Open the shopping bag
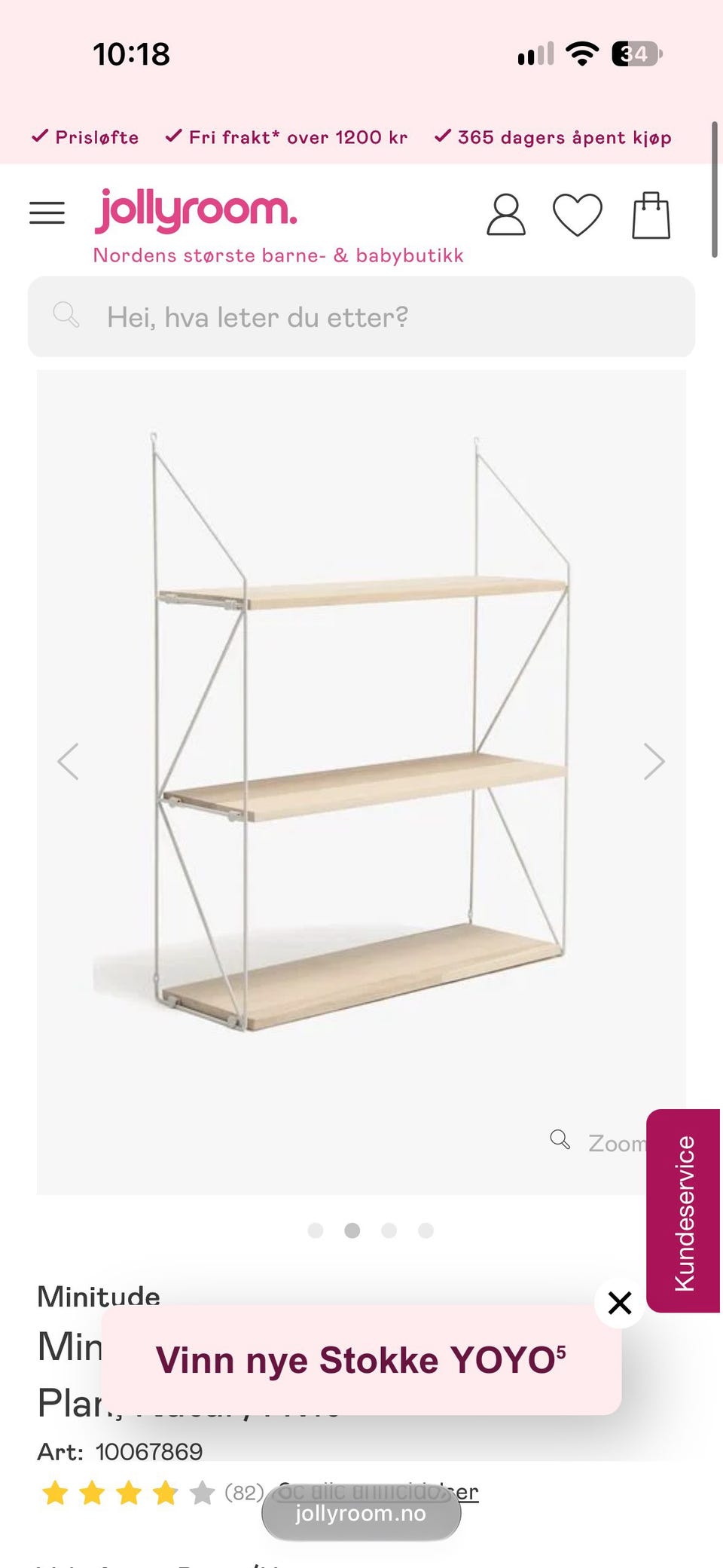Screen dimensions: 723x1568 click(651, 215)
